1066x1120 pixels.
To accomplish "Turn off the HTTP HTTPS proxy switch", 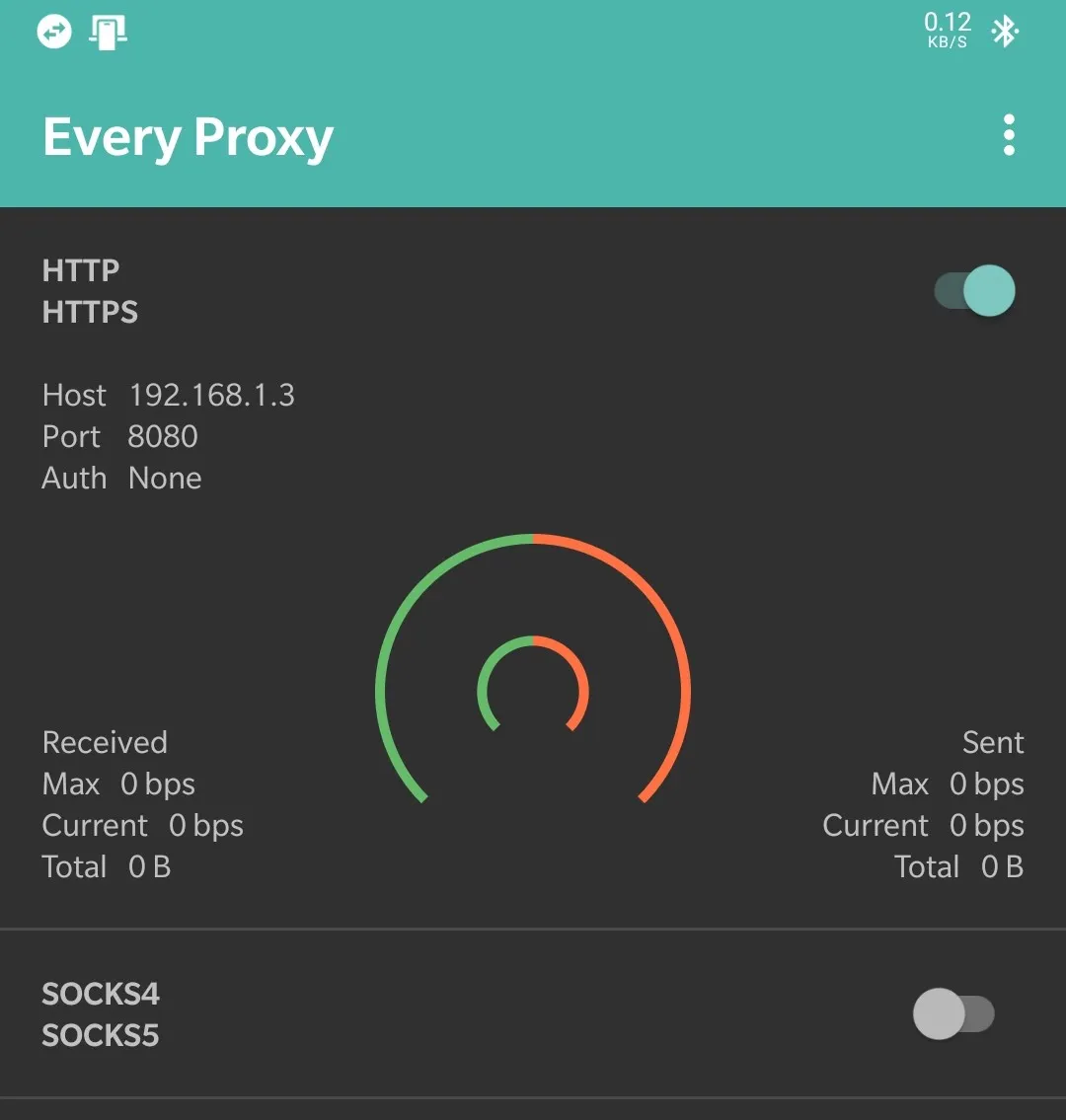I will click(x=974, y=291).
